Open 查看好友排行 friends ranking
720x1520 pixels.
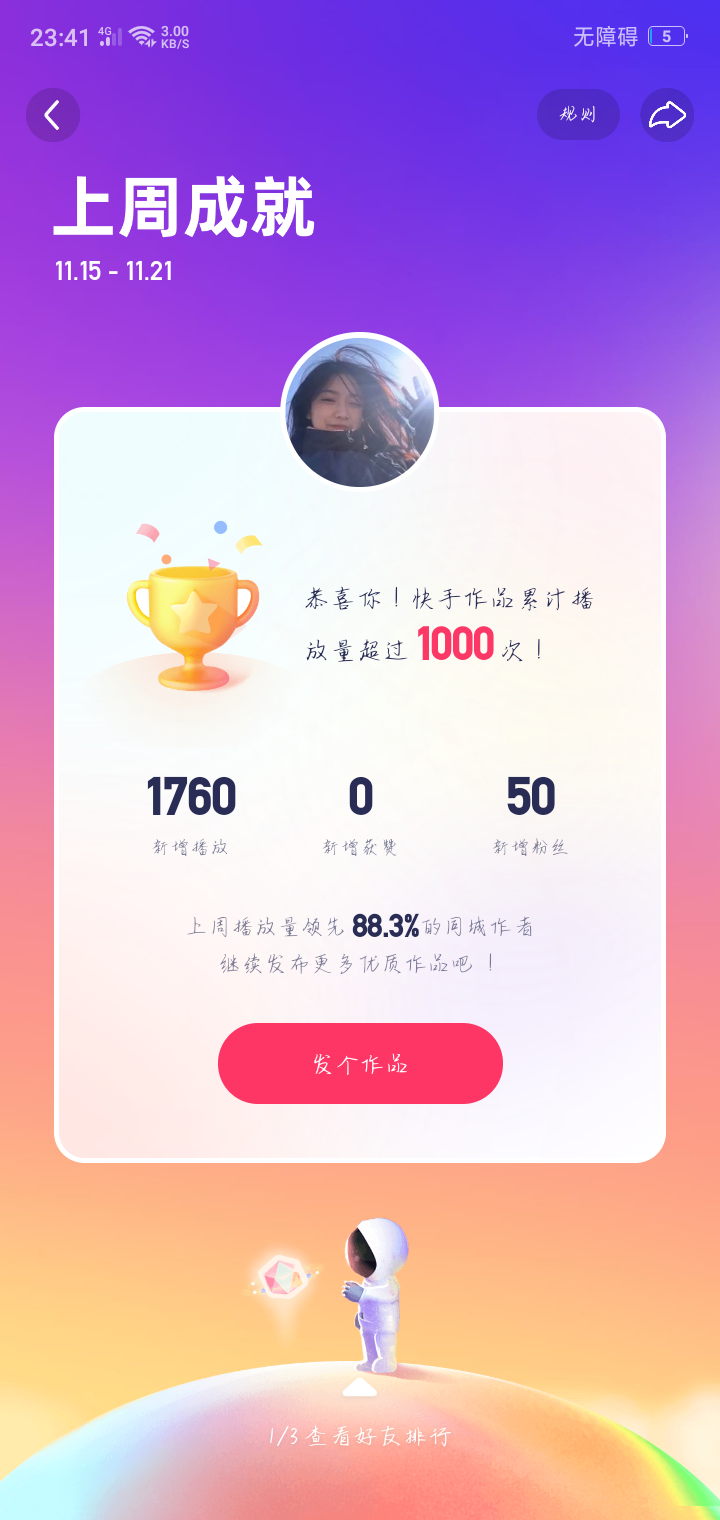360,1437
